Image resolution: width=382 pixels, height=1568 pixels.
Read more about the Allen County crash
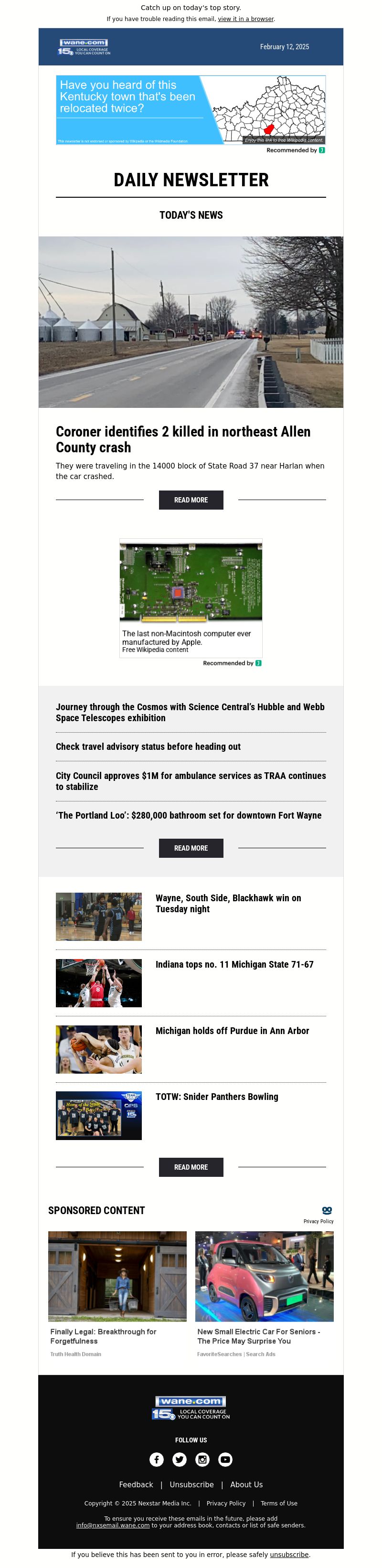(191, 500)
